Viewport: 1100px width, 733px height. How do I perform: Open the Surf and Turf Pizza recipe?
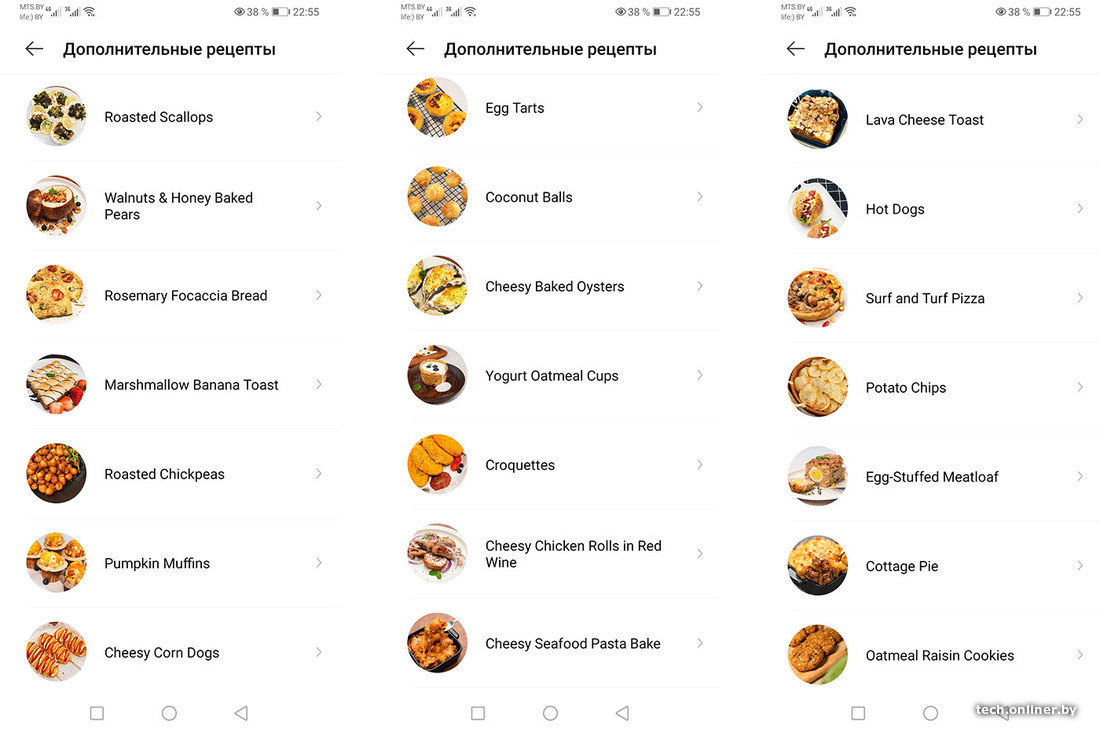pyautogui.click(x=924, y=298)
